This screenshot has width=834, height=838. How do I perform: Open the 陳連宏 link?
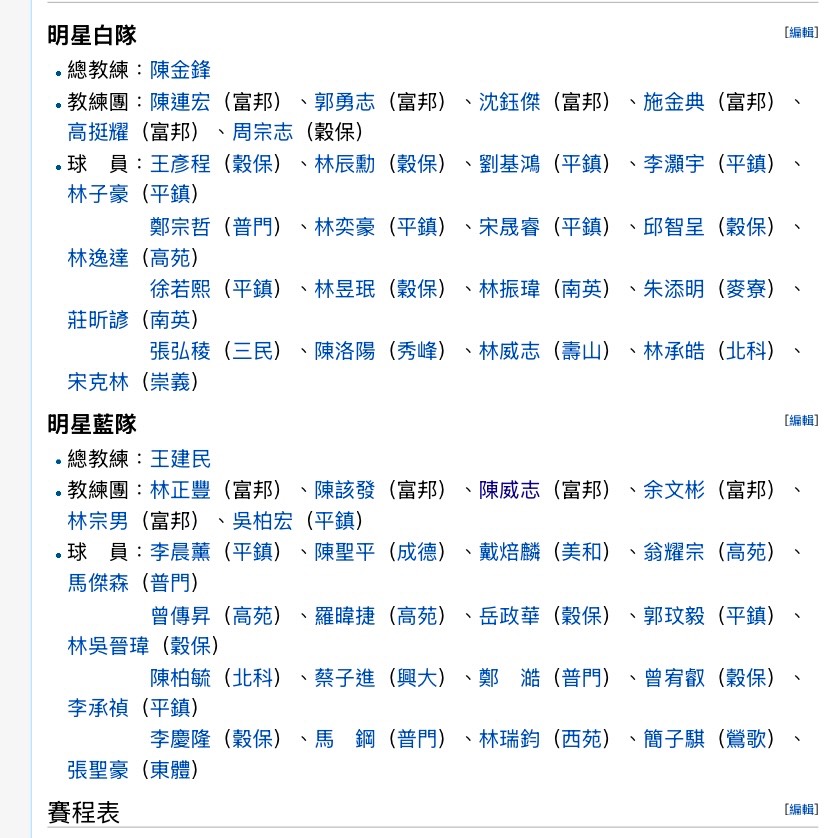click(180, 101)
